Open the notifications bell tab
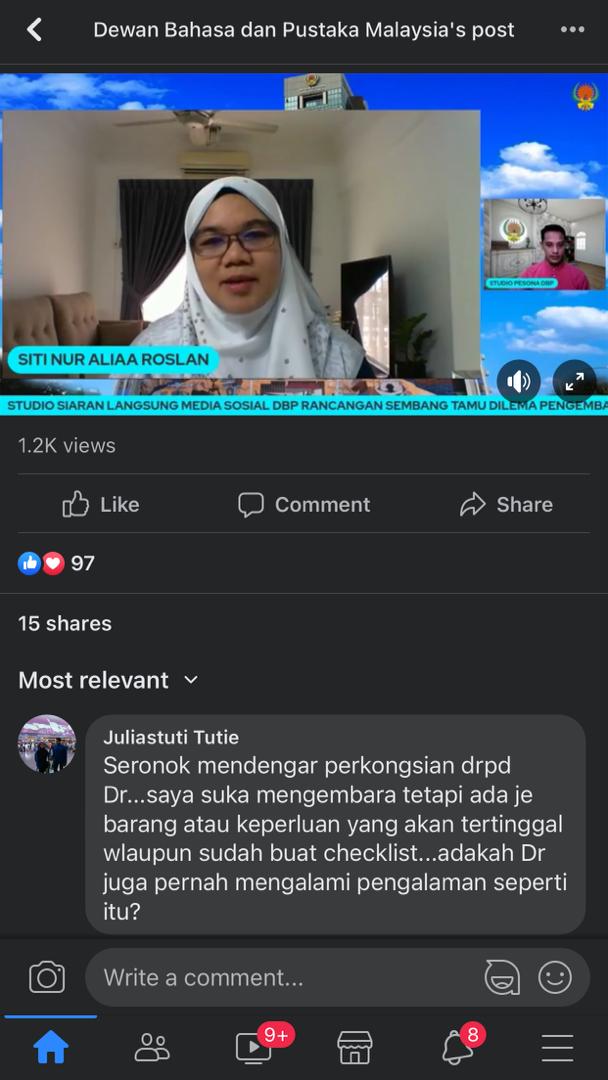The height and width of the screenshot is (1080, 608). (x=457, y=1047)
